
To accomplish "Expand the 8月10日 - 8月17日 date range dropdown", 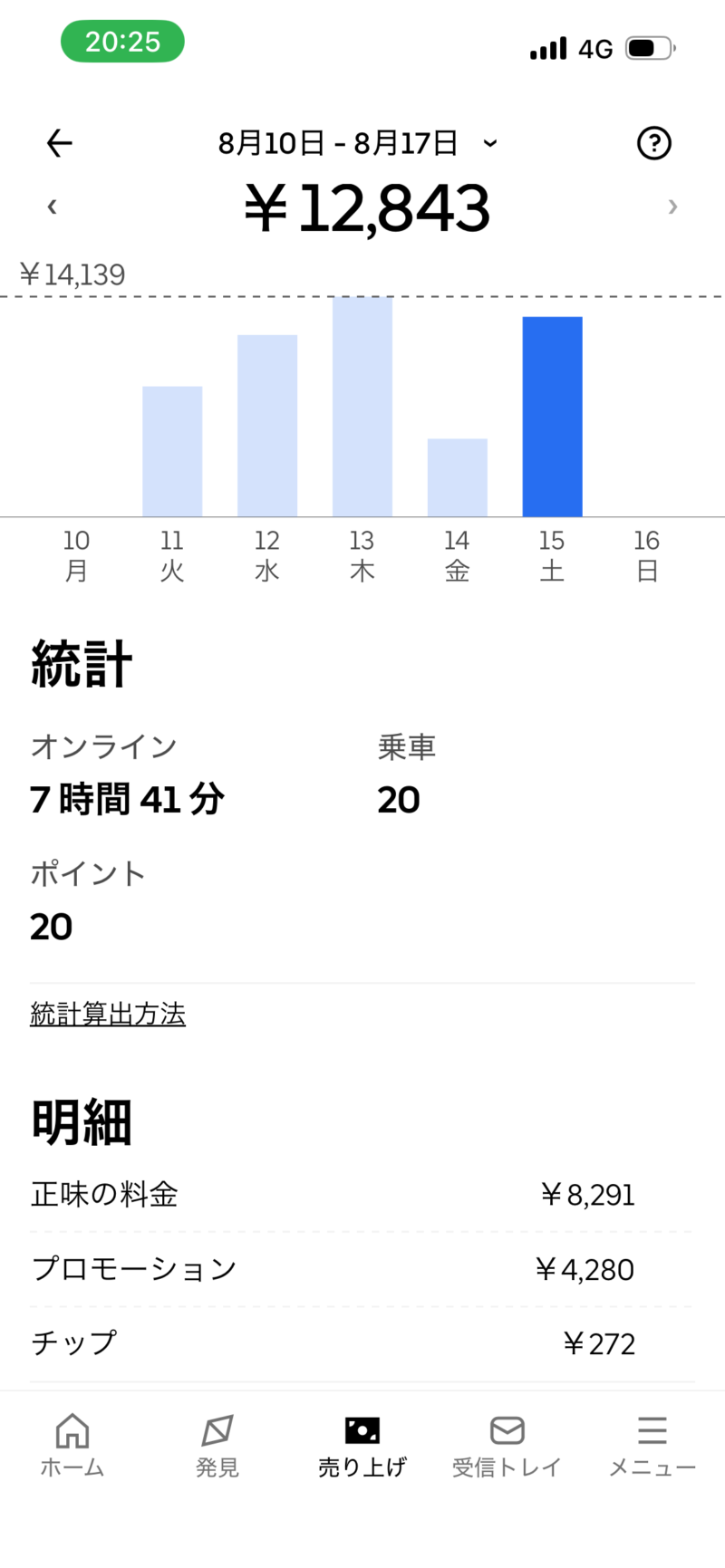I will (x=358, y=143).
